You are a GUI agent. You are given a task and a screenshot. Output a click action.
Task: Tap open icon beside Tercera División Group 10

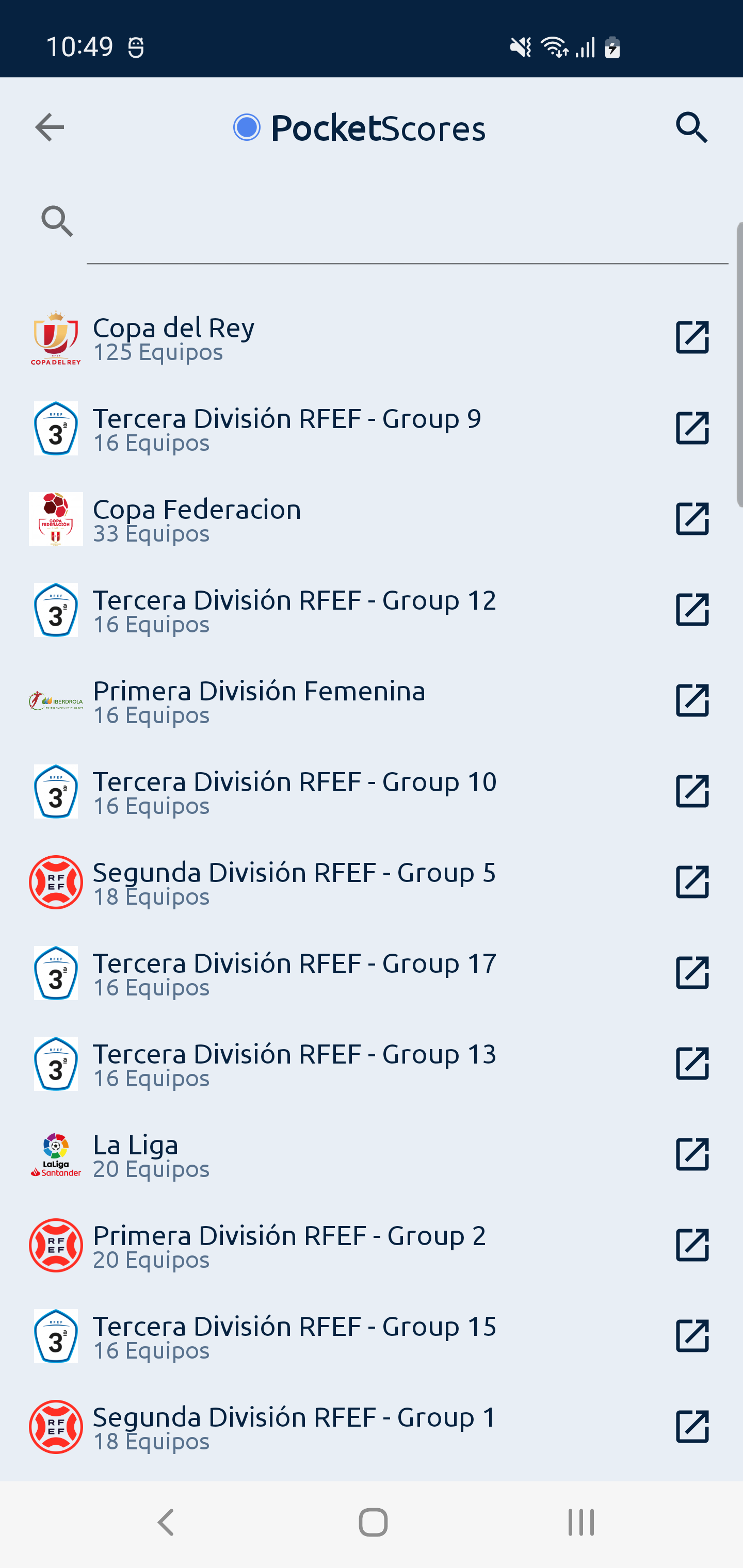coord(692,791)
